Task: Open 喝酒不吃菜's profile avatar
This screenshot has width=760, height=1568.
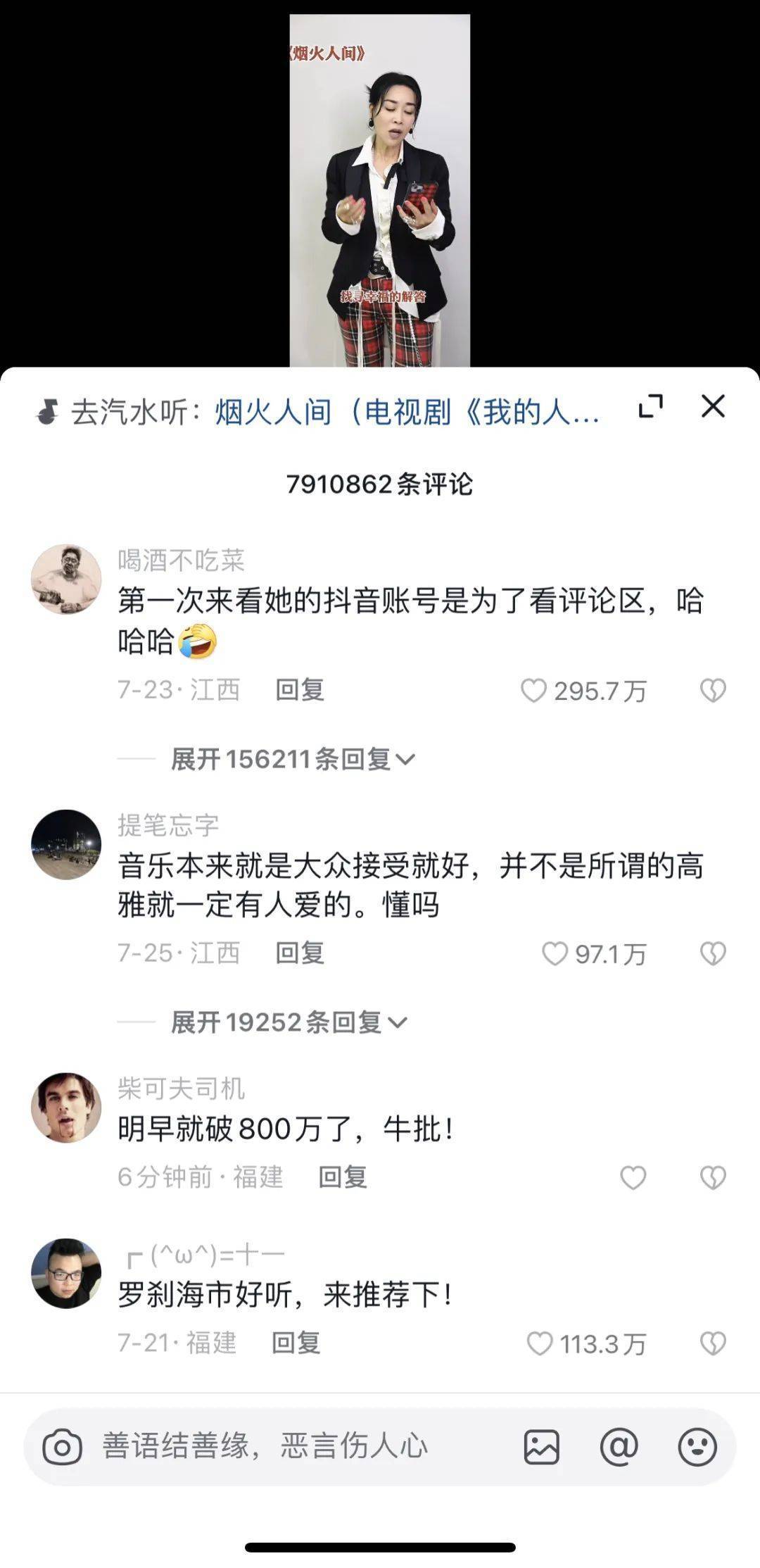Action: tap(66, 579)
